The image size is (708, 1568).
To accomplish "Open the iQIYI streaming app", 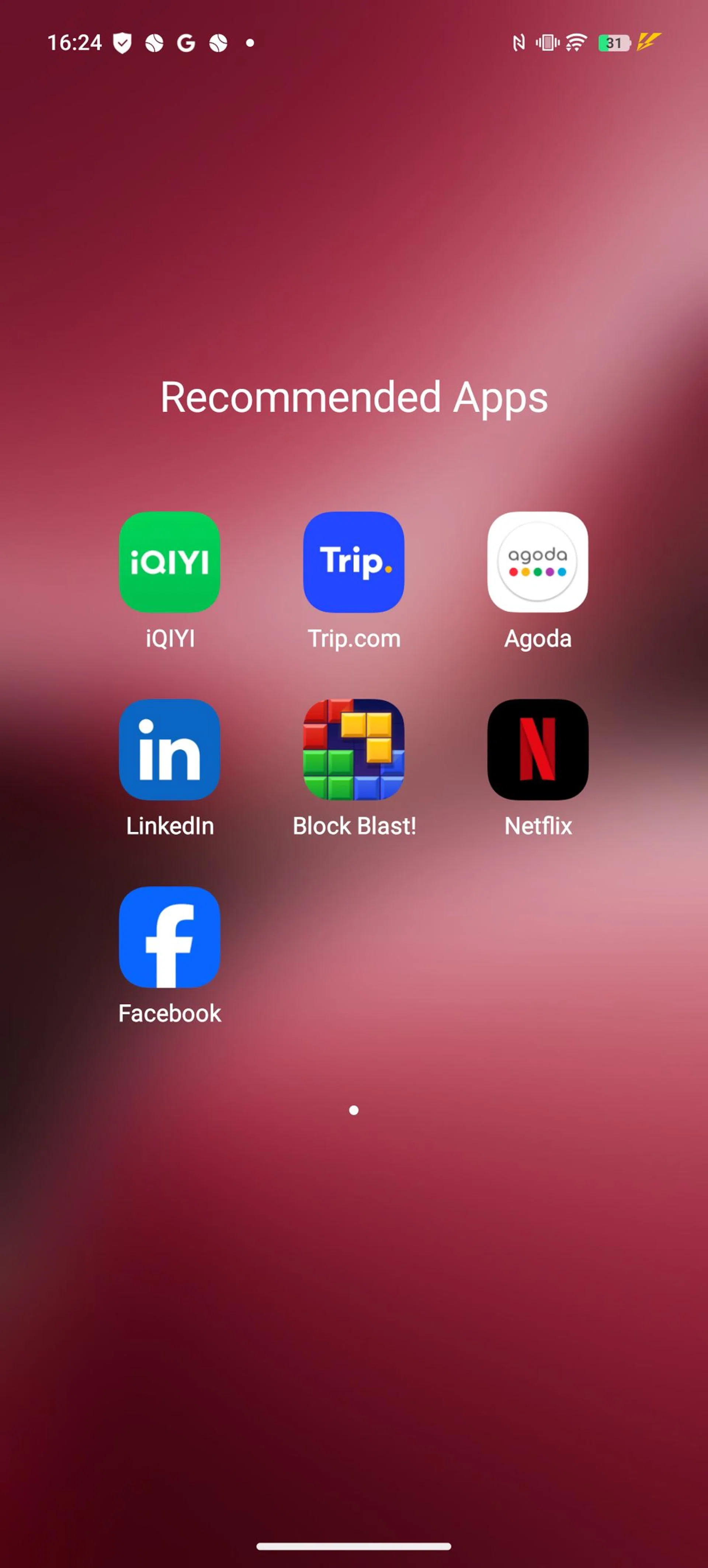I will click(x=169, y=562).
